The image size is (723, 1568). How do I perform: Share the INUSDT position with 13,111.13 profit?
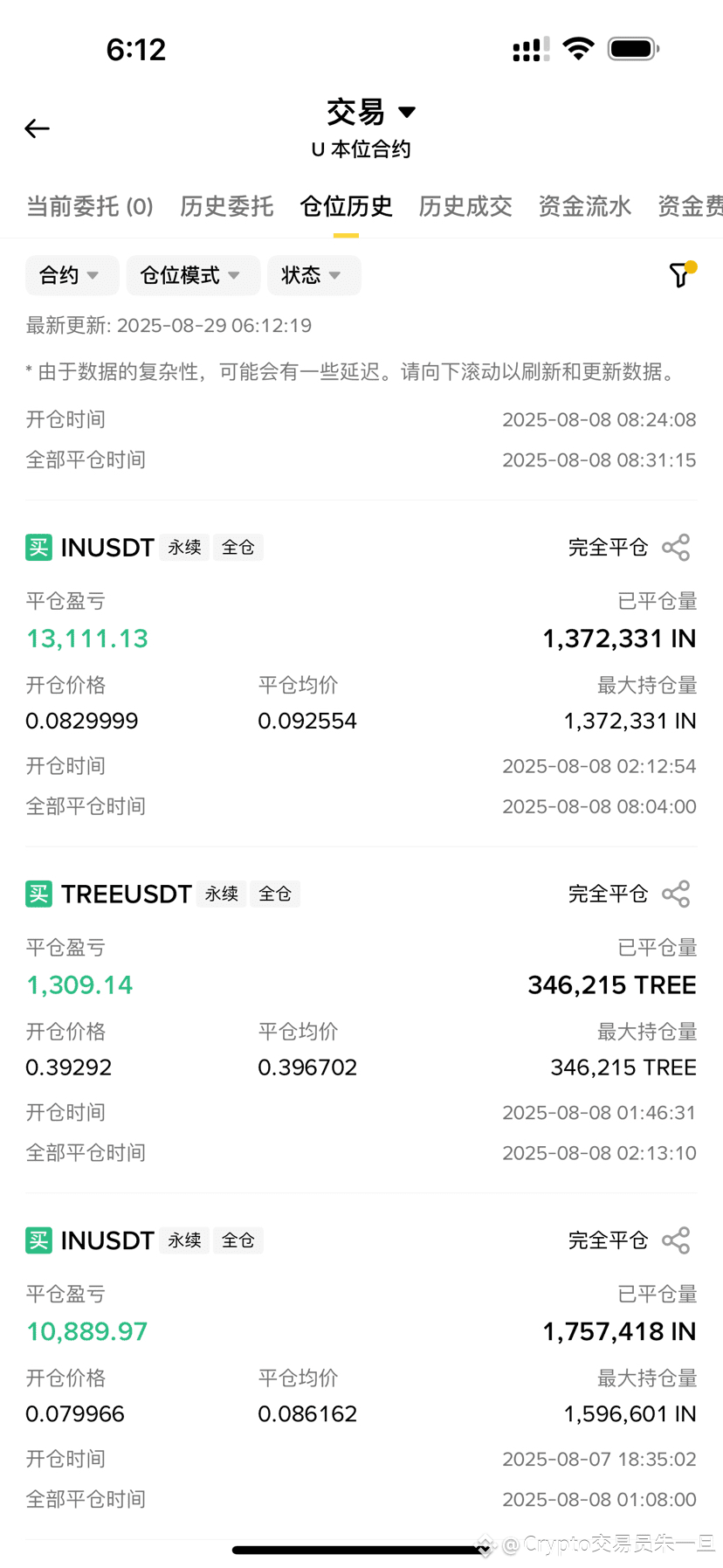point(676,548)
